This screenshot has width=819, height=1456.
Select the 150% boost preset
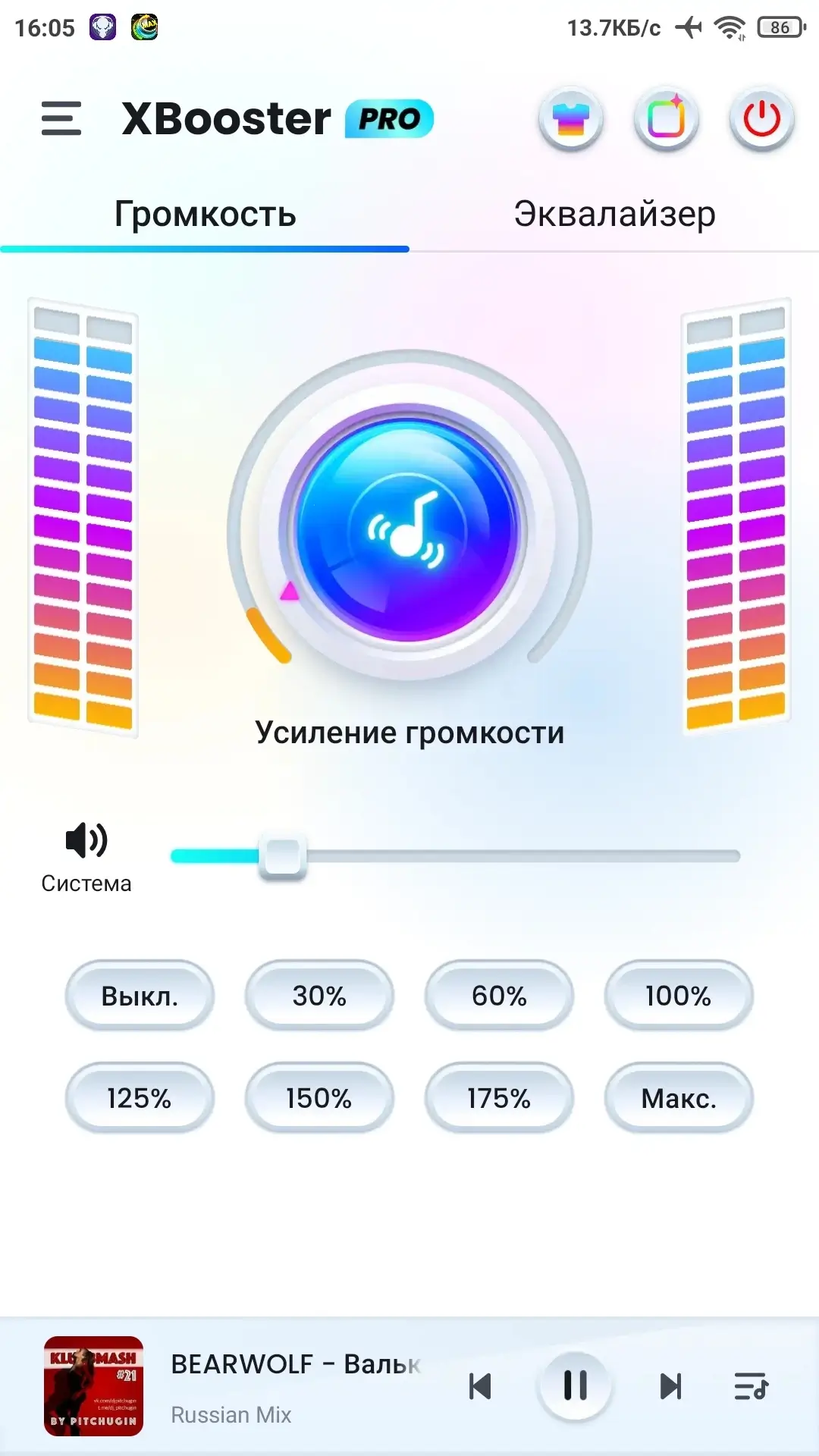point(319,1098)
